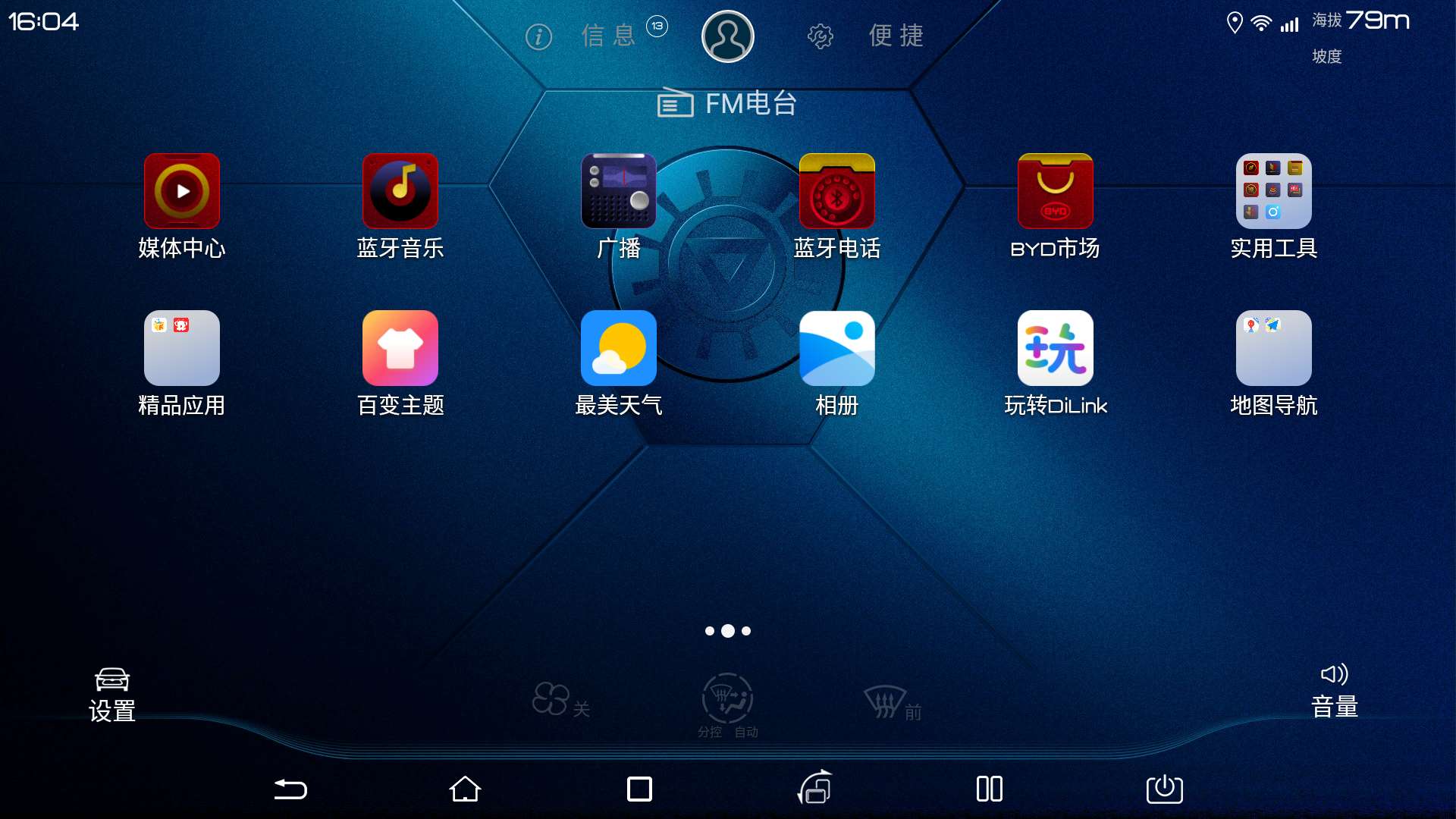Launch the 玩转DiLink app

(x=1056, y=348)
